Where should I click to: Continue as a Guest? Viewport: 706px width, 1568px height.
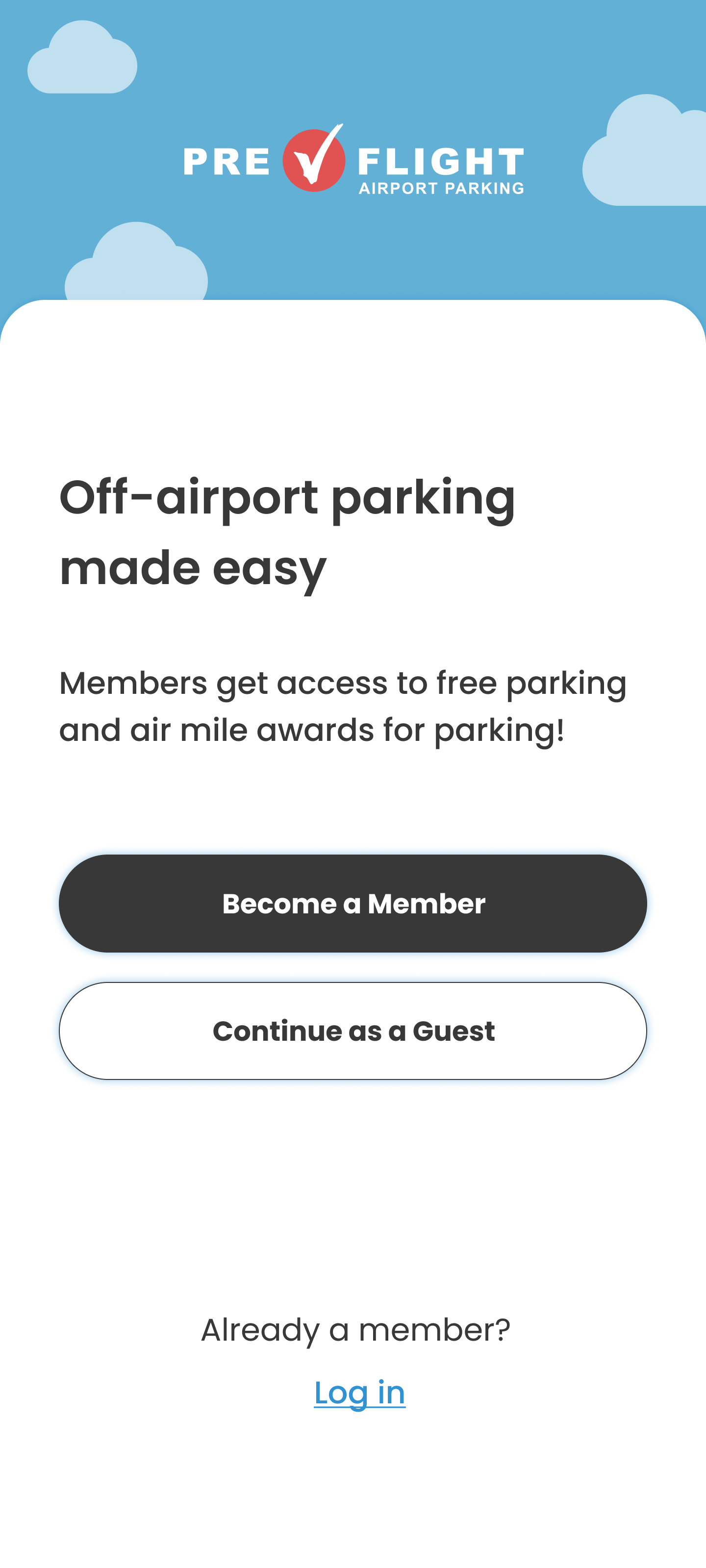[x=353, y=1030]
